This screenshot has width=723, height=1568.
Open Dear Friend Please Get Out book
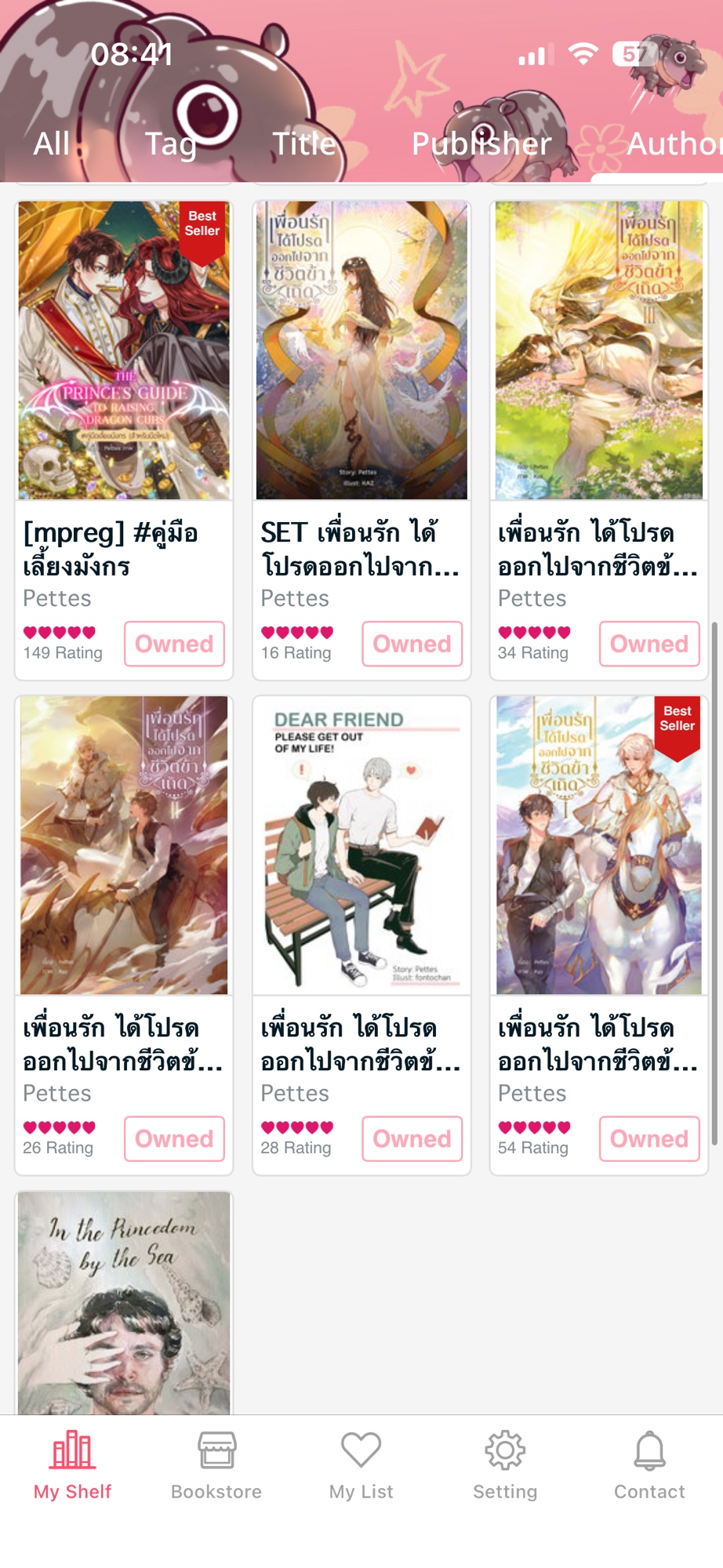361,845
